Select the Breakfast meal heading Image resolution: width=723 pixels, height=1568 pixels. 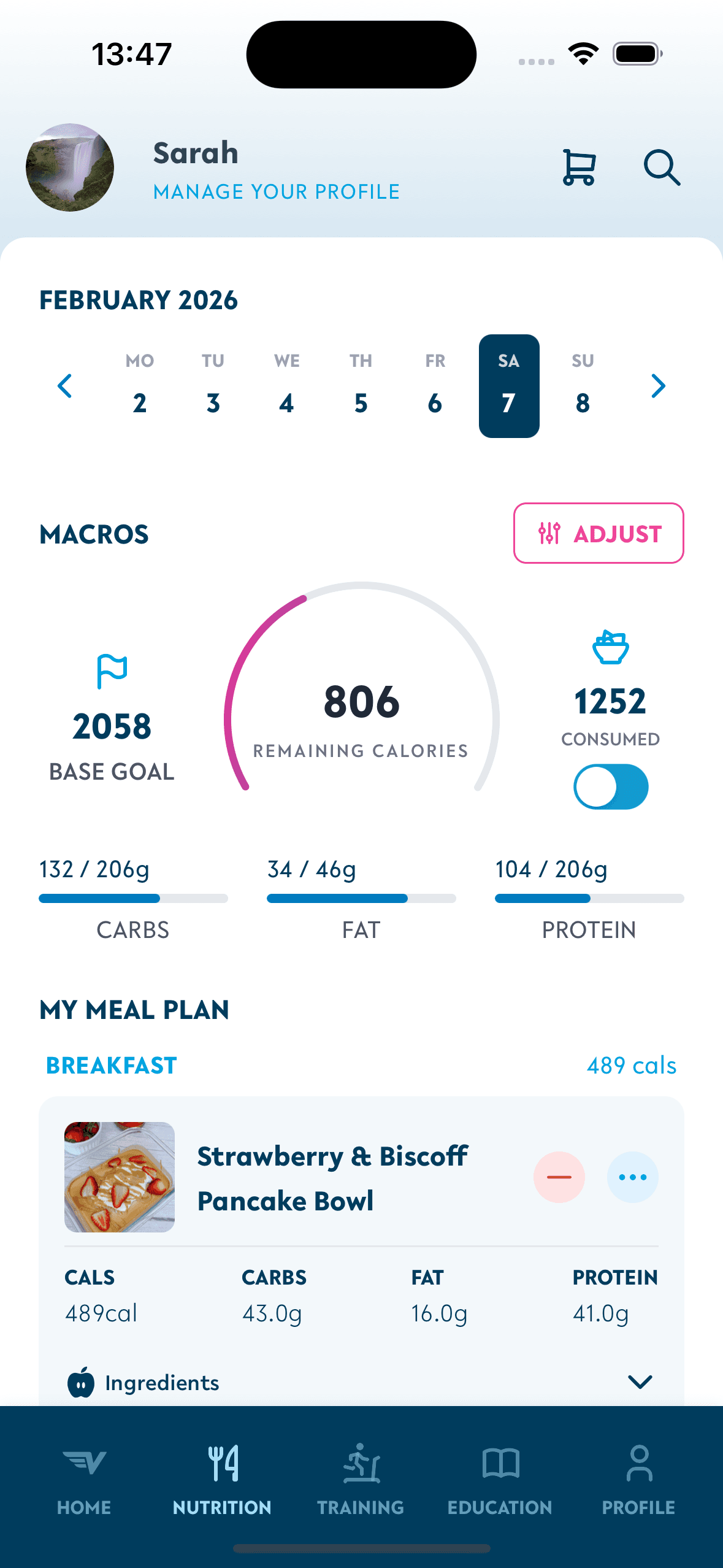coord(111,1065)
